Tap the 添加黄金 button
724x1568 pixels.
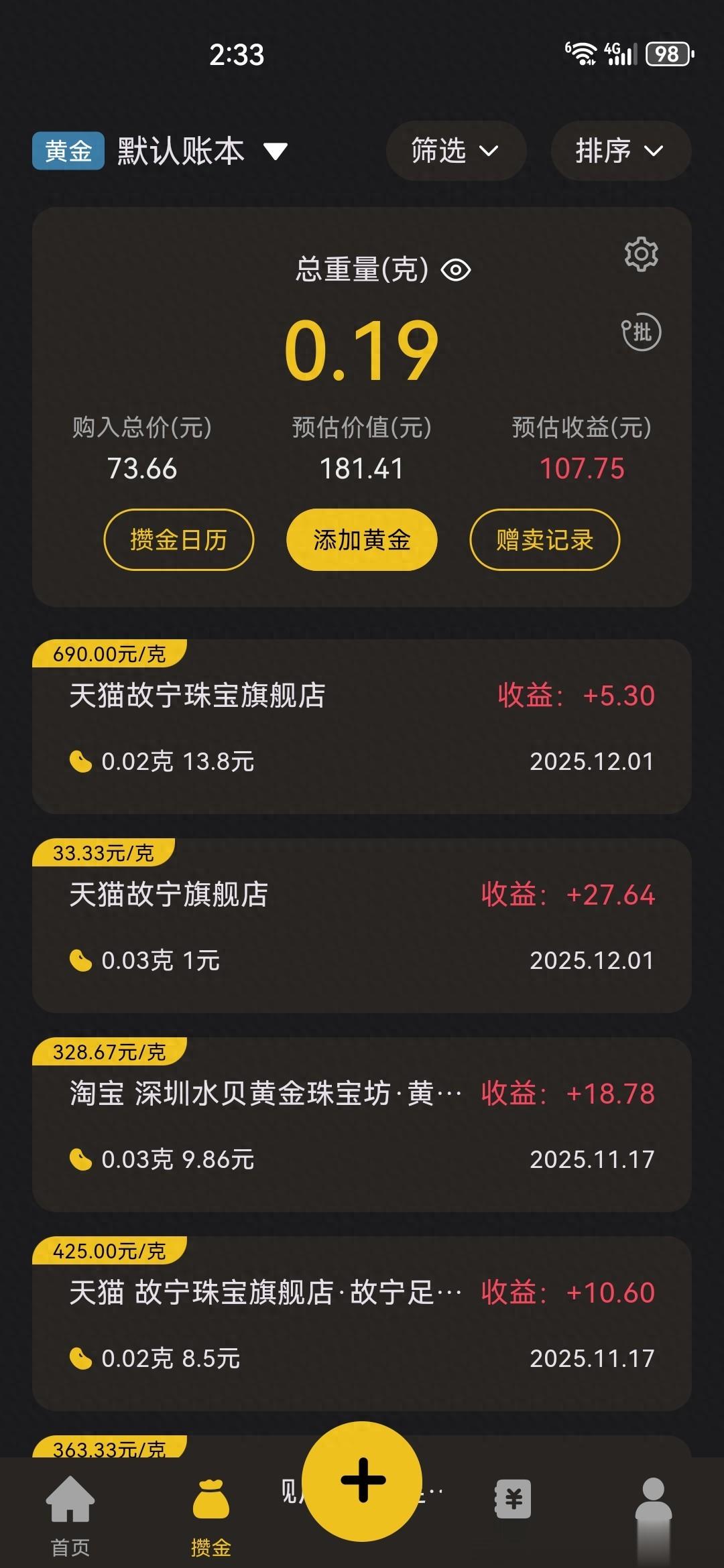pyautogui.click(x=362, y=539)
